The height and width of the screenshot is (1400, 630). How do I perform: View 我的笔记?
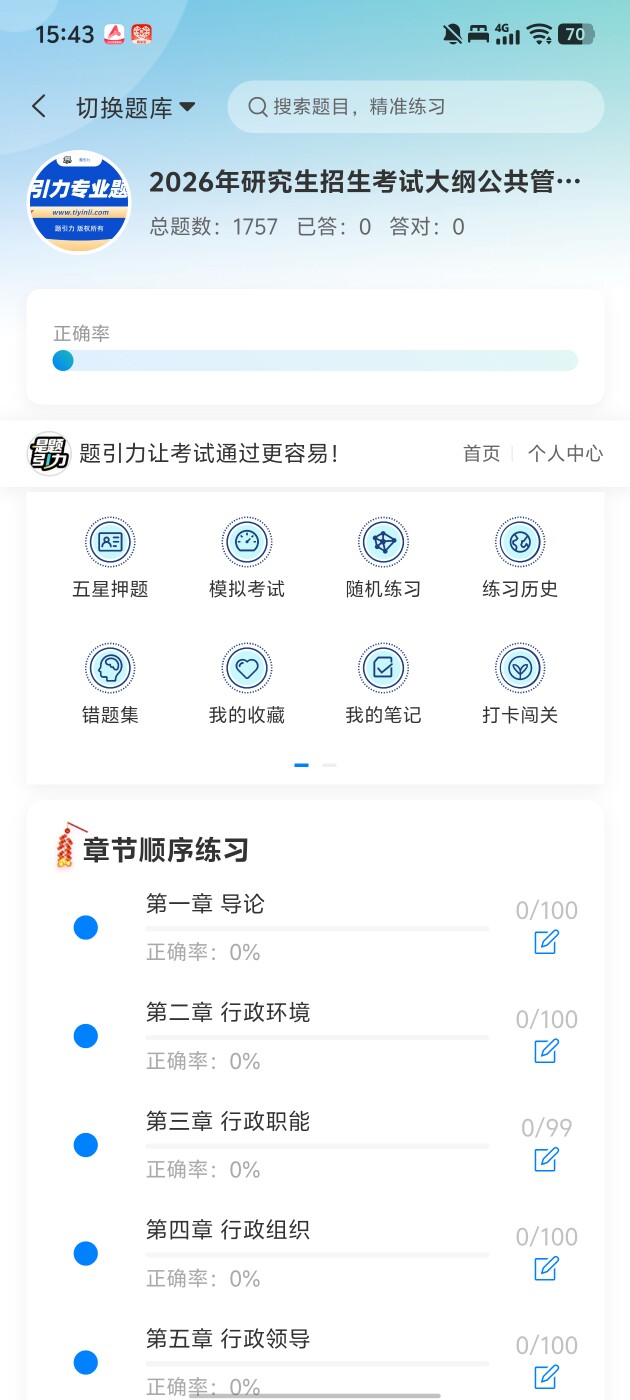click(383, 685)
